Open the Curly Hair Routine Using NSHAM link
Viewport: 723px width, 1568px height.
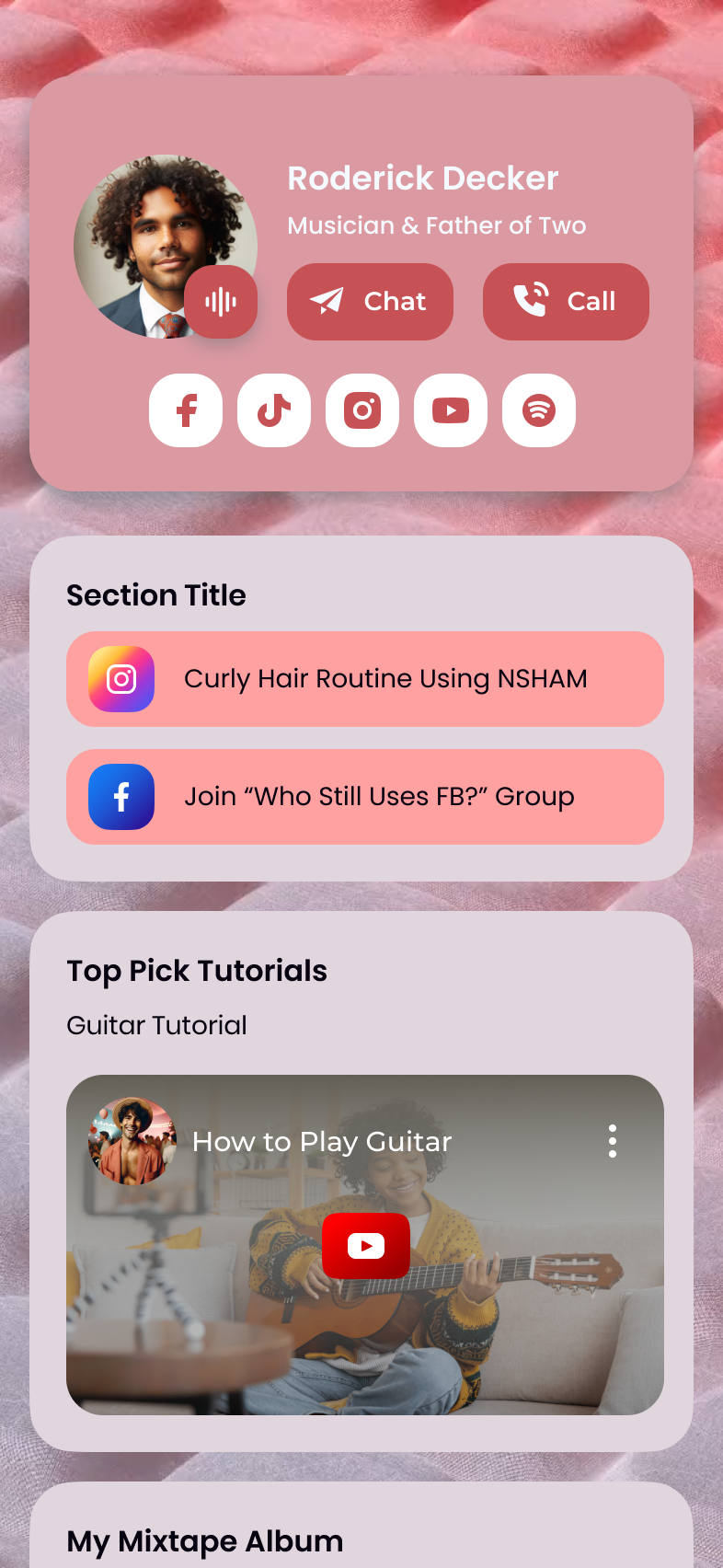pos(365,679)
